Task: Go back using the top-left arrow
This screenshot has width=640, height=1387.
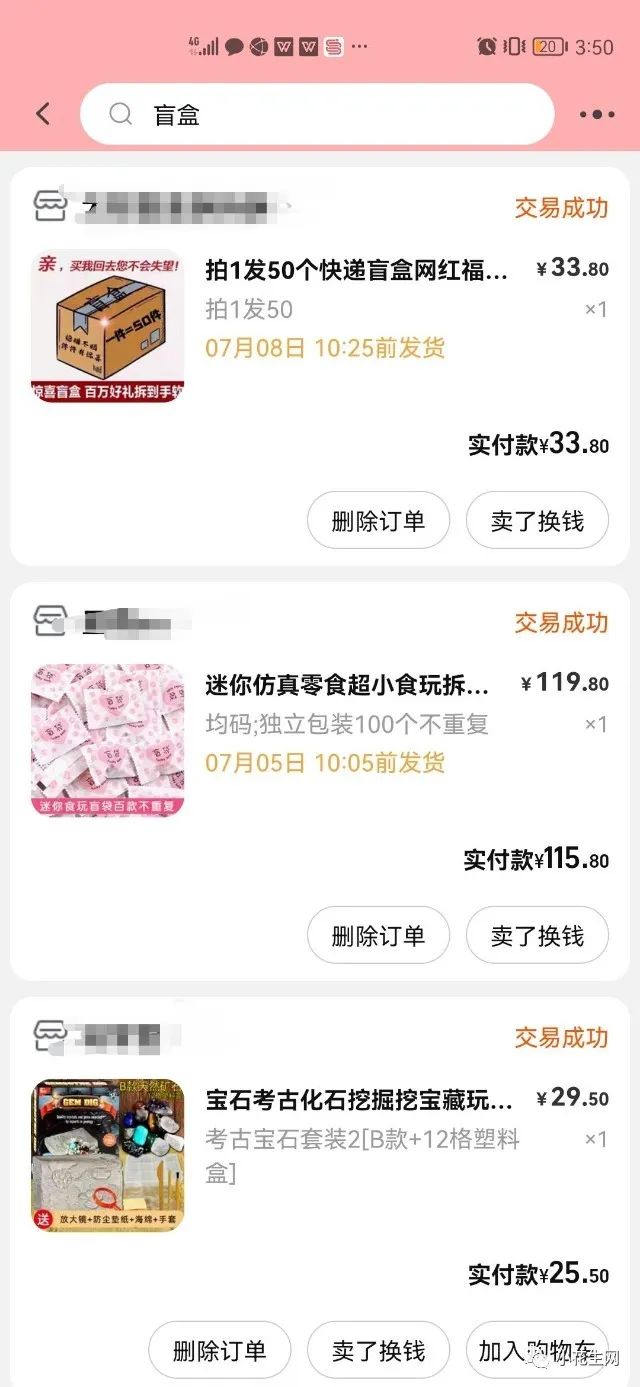Action: (43, 114)
